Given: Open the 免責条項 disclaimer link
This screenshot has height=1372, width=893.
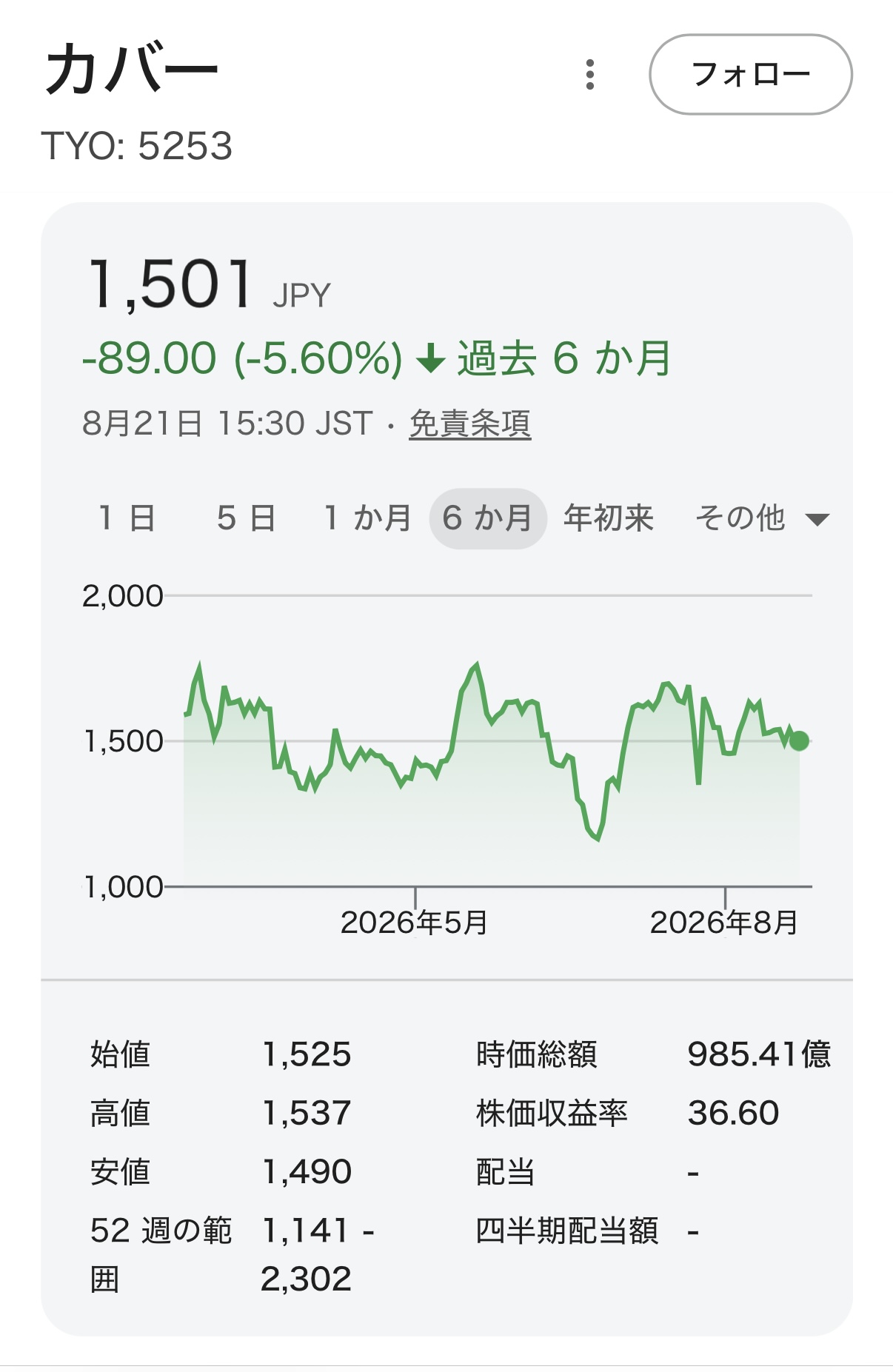Looking at the screenshot, I should pos(469,424).
